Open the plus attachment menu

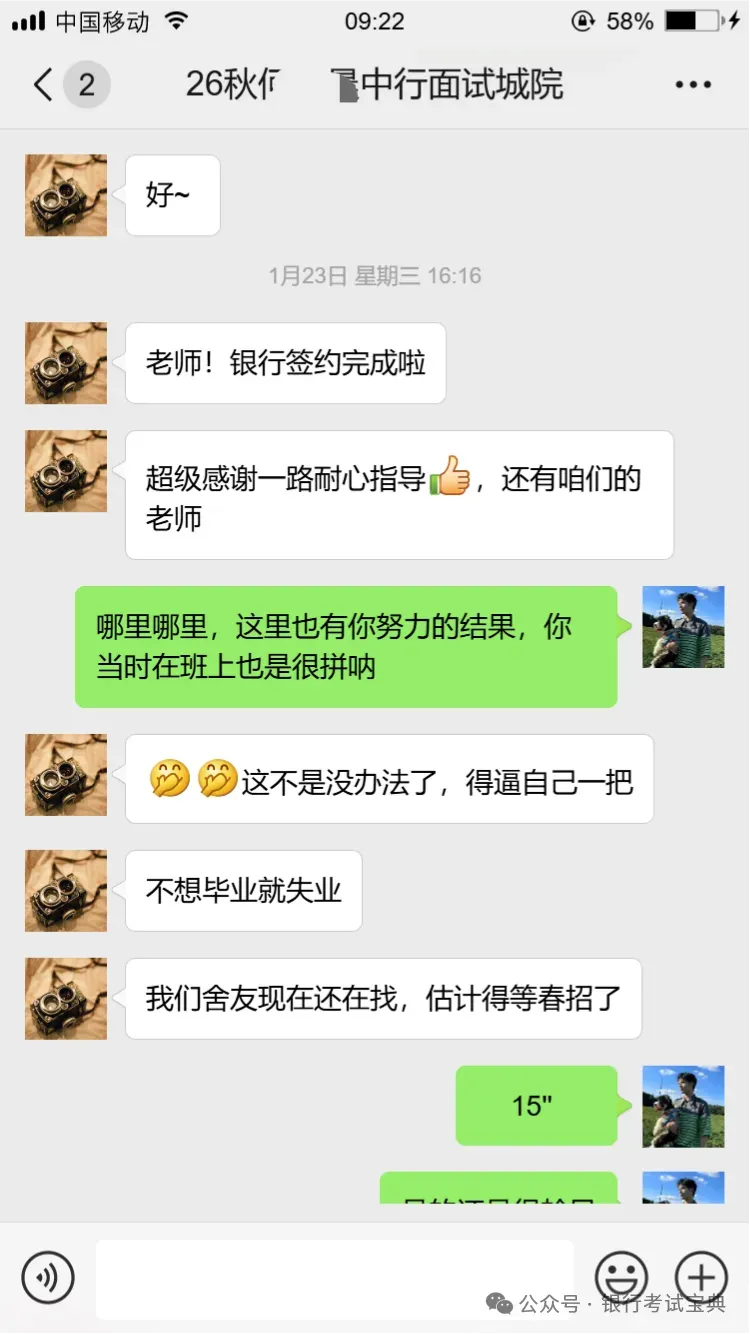(701, 1277)
